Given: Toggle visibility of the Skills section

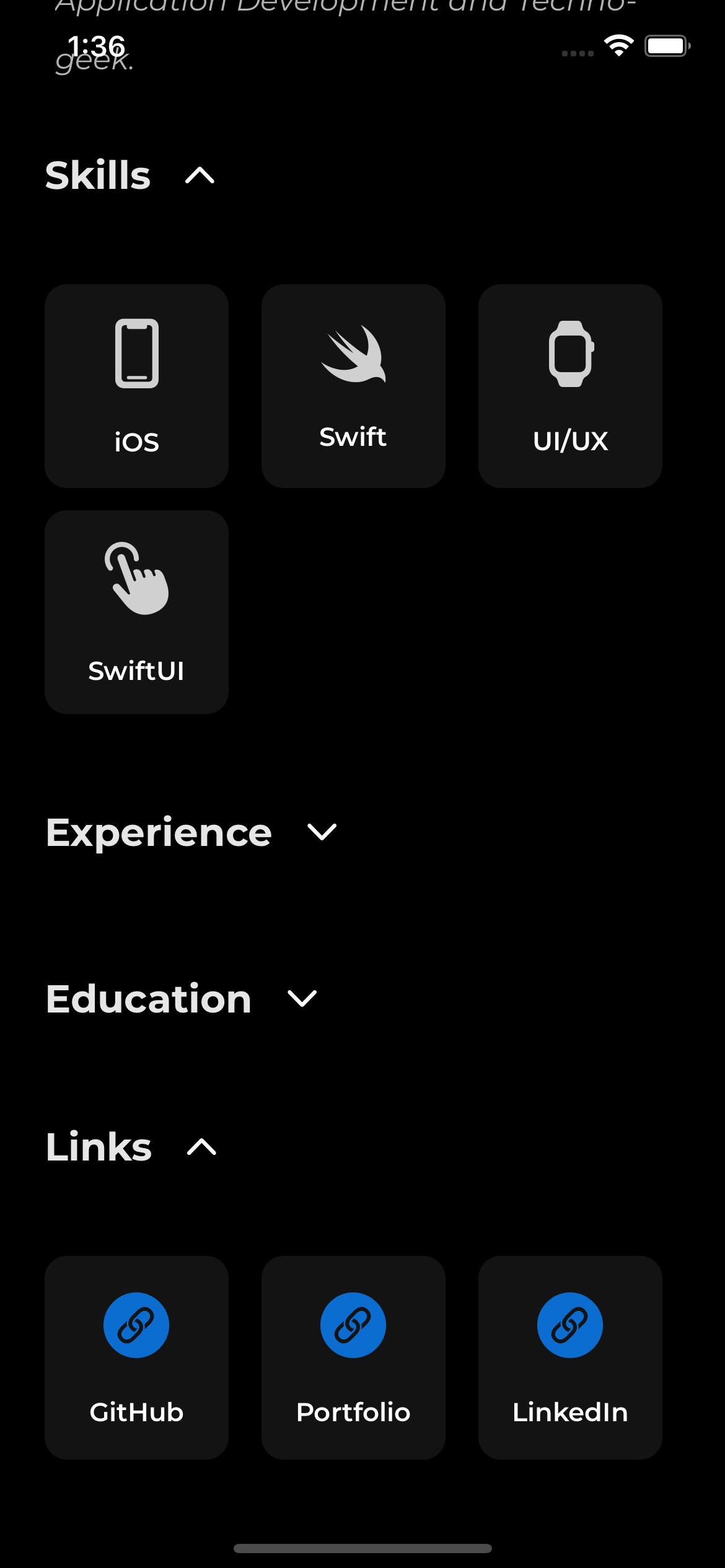Looking at the screenshot, I should tap(200, 178).
